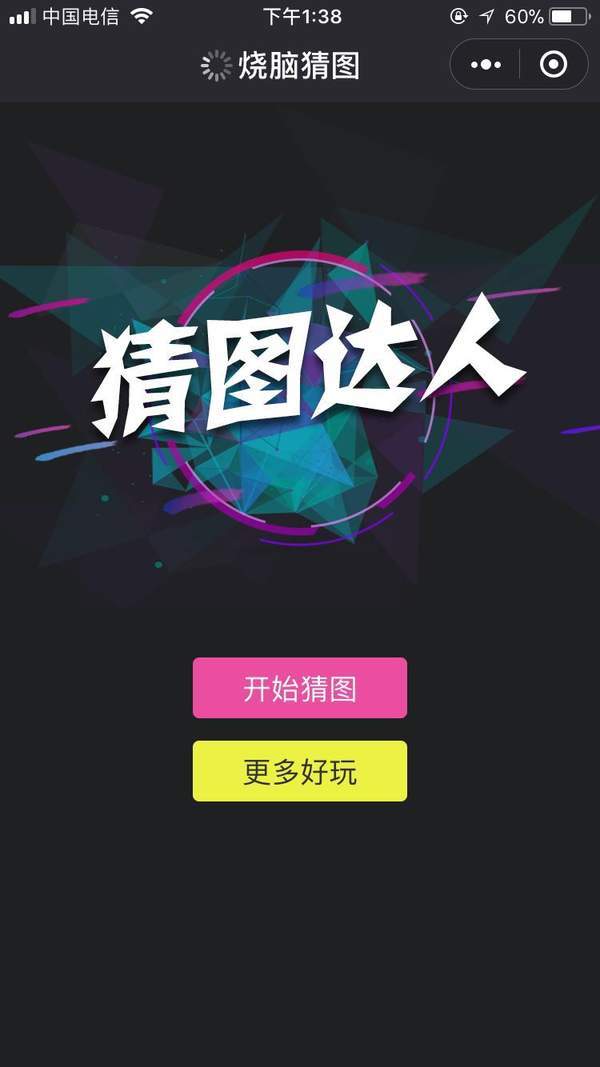Close the mini program via circle icon
This screenshot has width=600, height=1067.
(553, 65)
